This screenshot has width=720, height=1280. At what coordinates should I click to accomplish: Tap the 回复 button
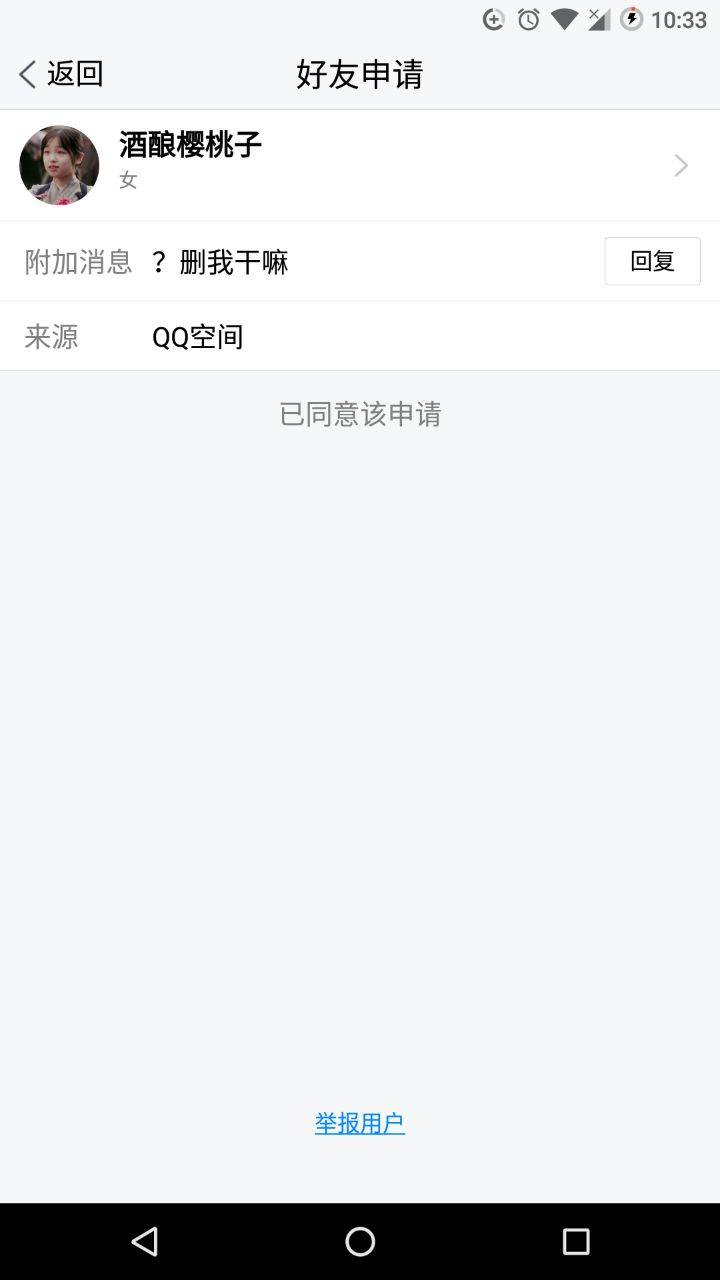point(652,261)
